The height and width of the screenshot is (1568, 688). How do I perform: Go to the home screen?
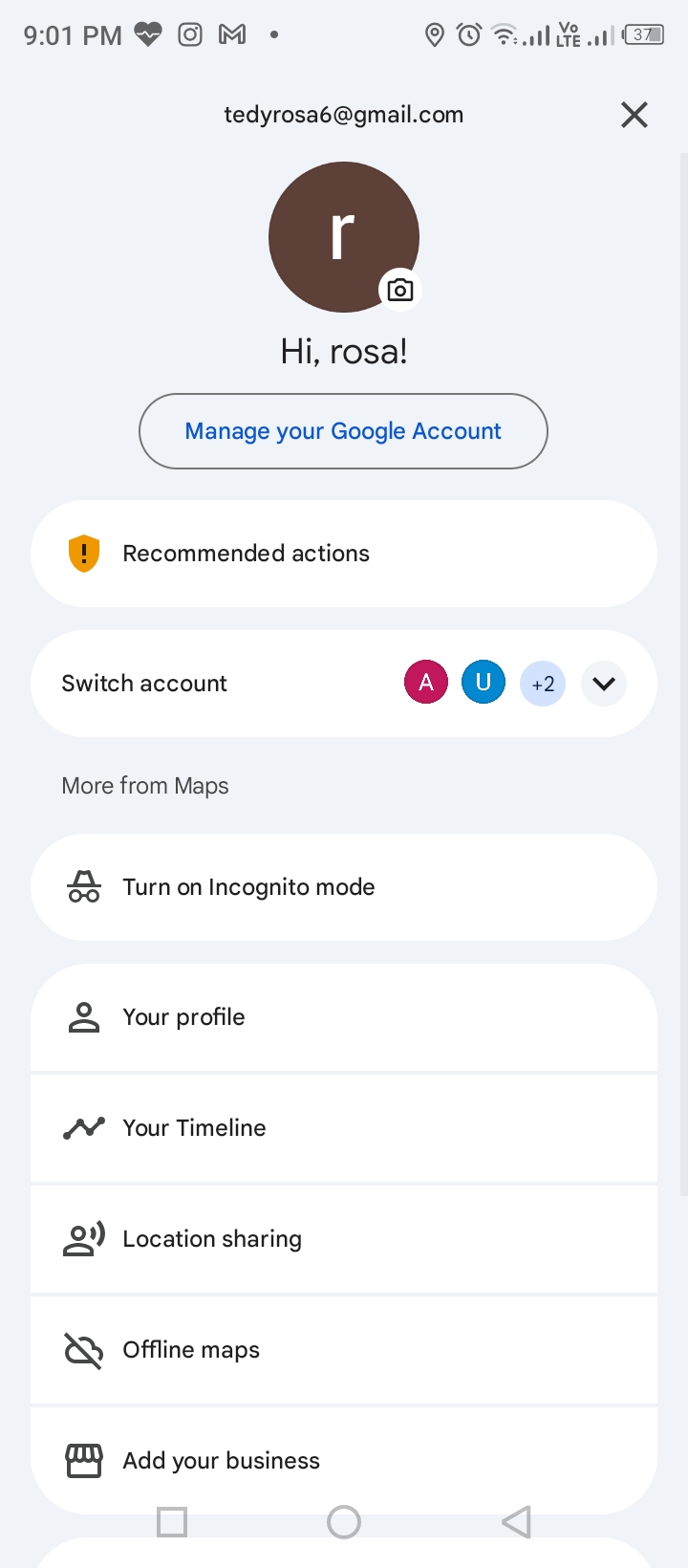pyautogui.click(x=344, y=1521)
